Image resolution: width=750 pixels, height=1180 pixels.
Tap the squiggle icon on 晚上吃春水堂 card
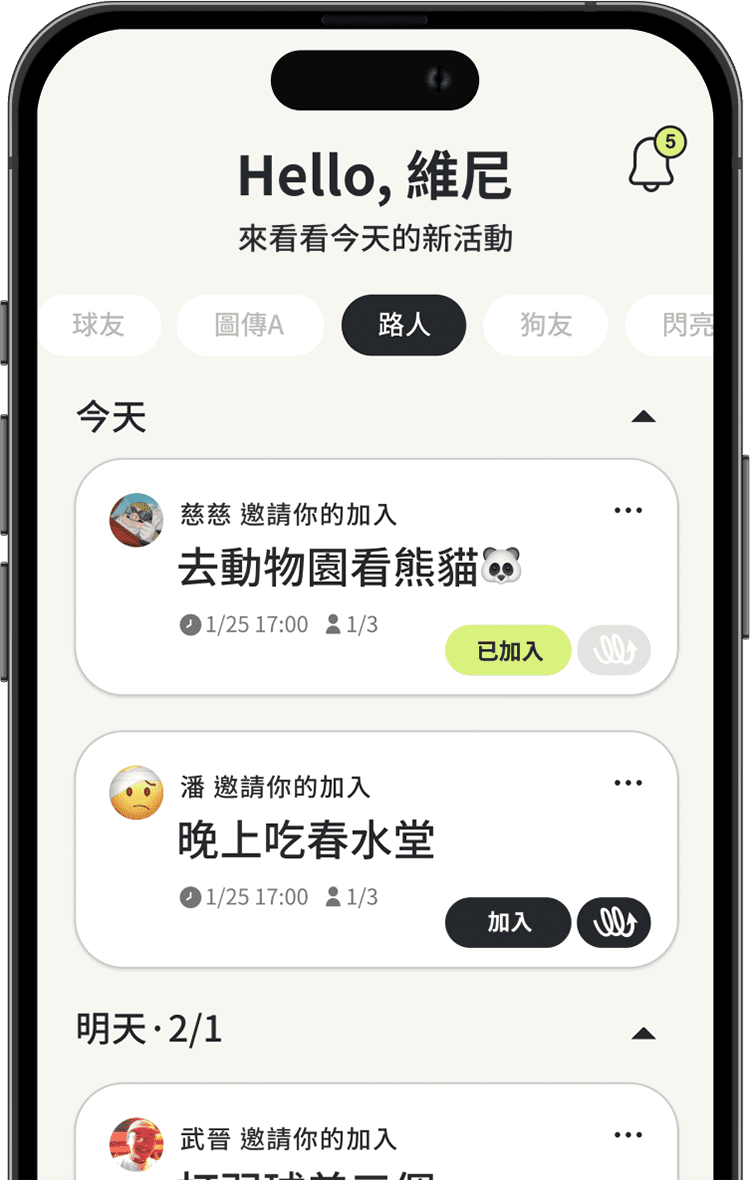[614, 922]
